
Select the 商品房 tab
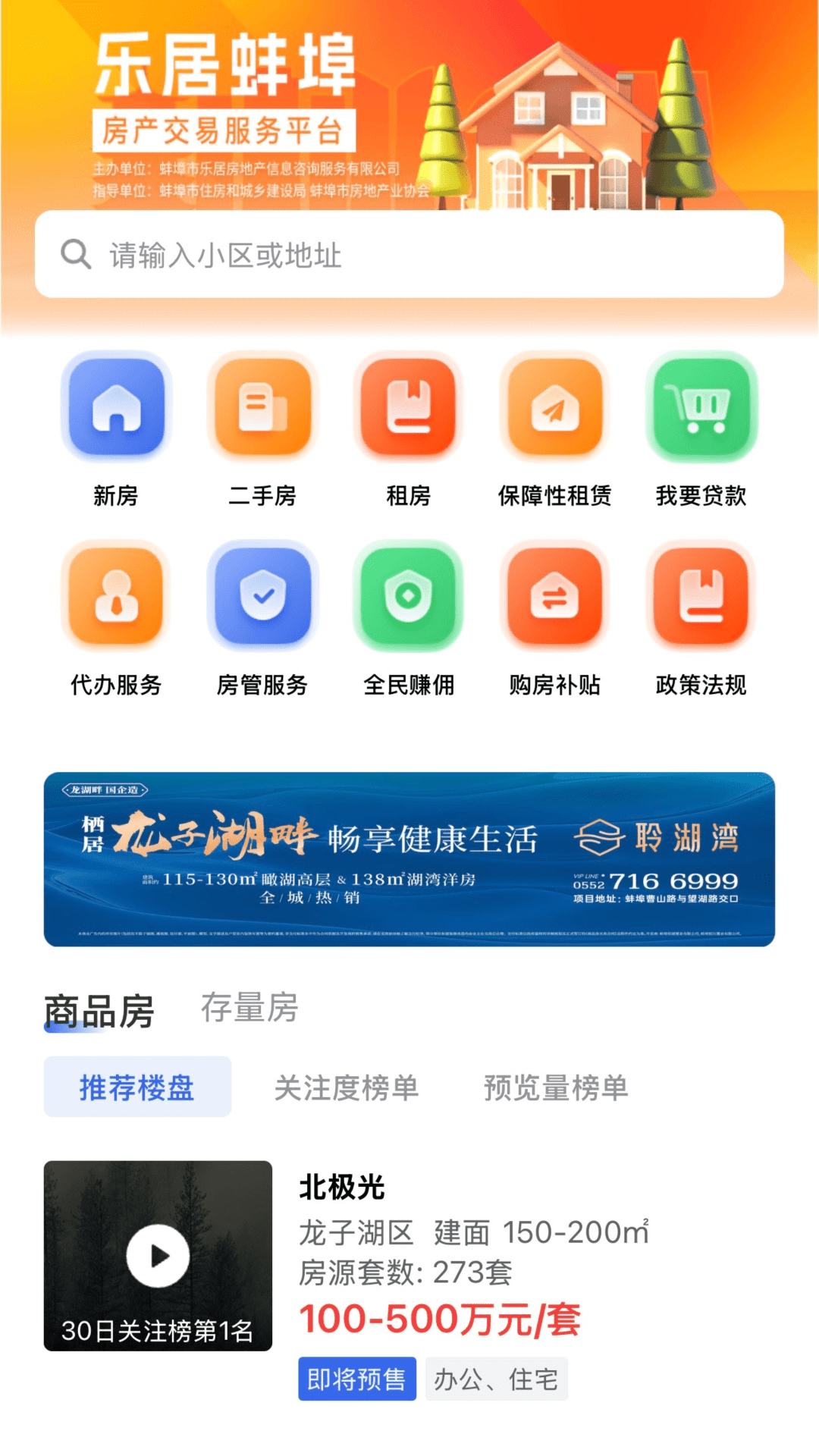pyautogui.click(x=99, y=1009)
